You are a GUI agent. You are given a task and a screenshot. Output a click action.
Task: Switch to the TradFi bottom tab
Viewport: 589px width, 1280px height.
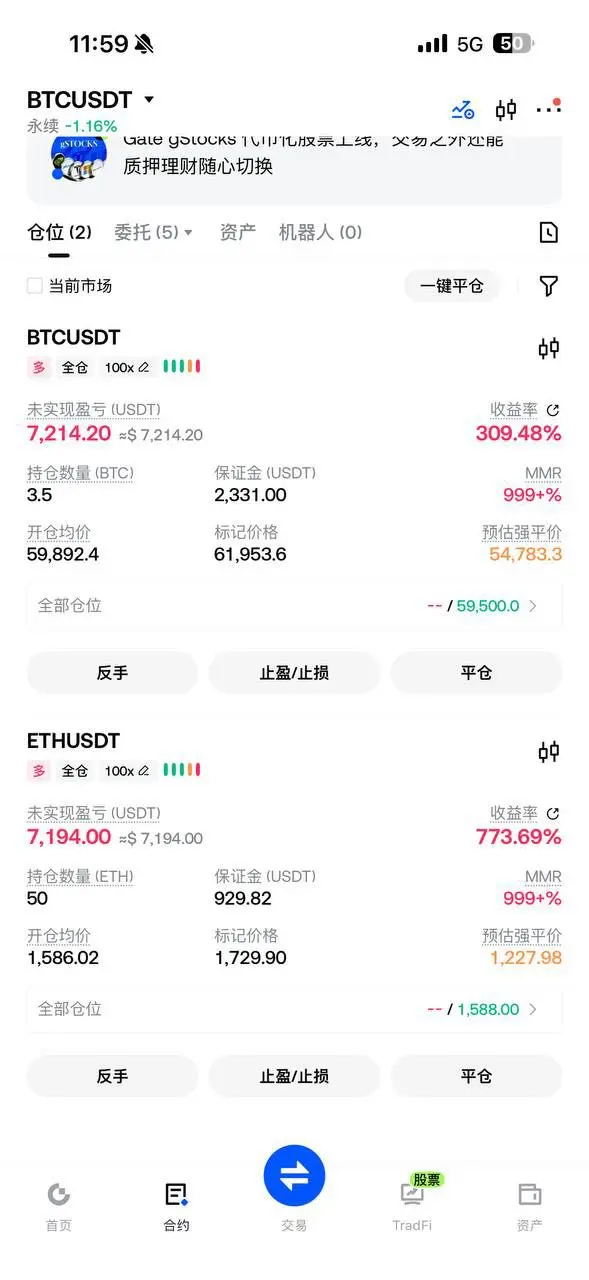tap(412, 1204)
